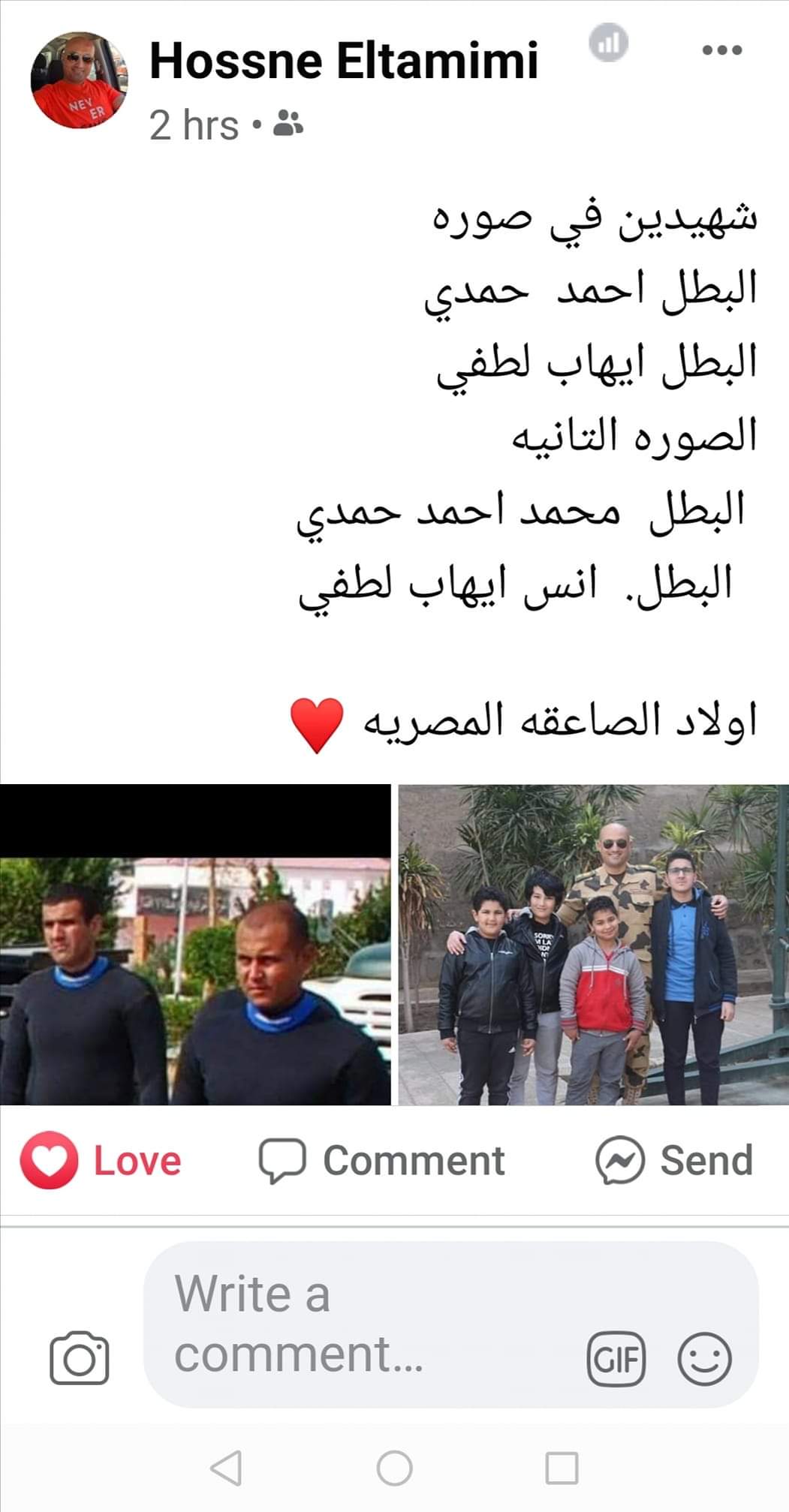This screenshot has height=1512, width=789.
Task: Attach a photo using the camera icon
Action: click(x=80, y=1357)
